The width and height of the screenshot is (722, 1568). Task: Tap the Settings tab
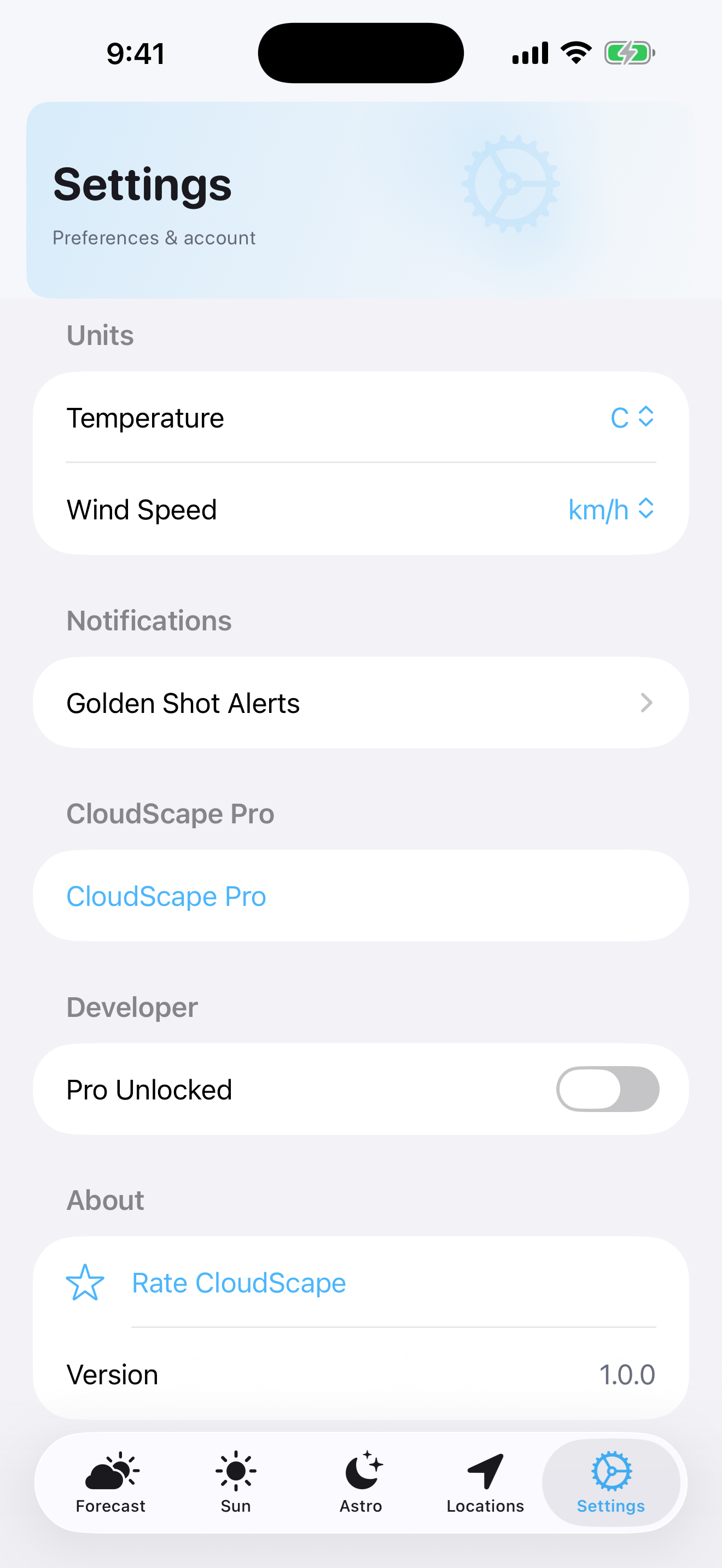[610, 1482]
